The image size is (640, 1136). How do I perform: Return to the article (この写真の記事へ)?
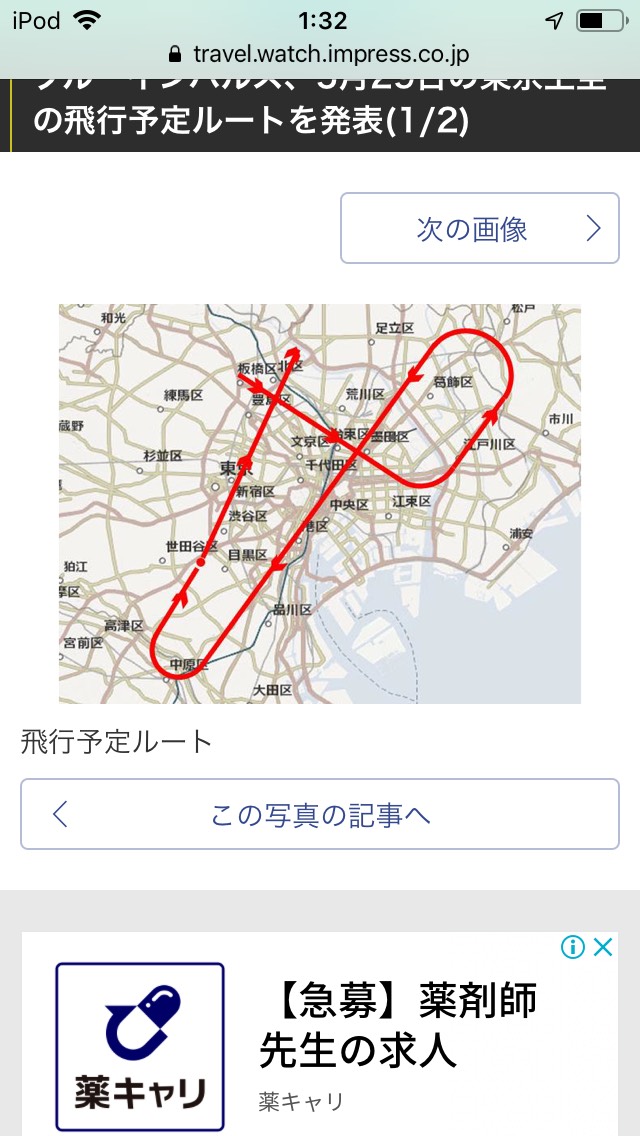pyautogui.click(x=320, y=814)
